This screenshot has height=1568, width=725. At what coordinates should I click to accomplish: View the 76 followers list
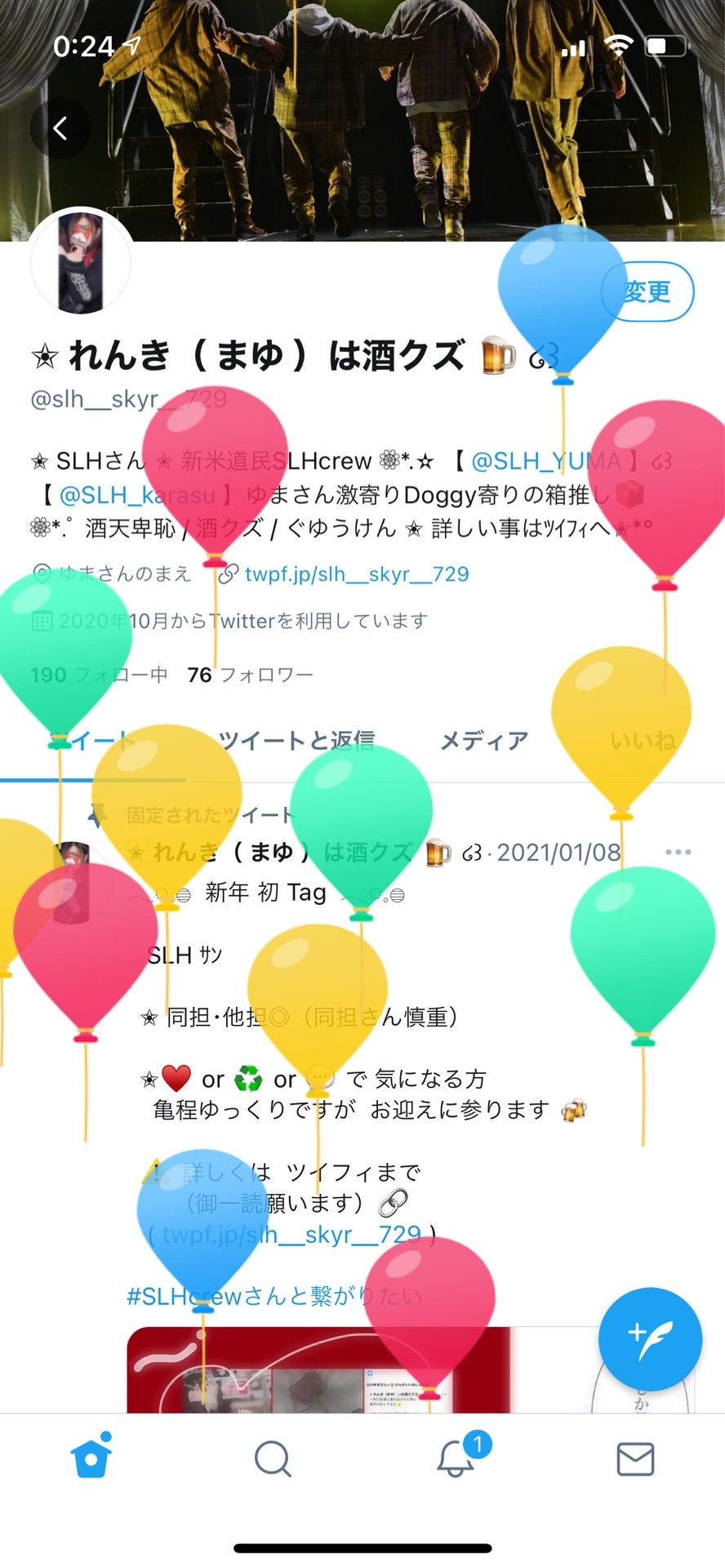coord(250,675)
